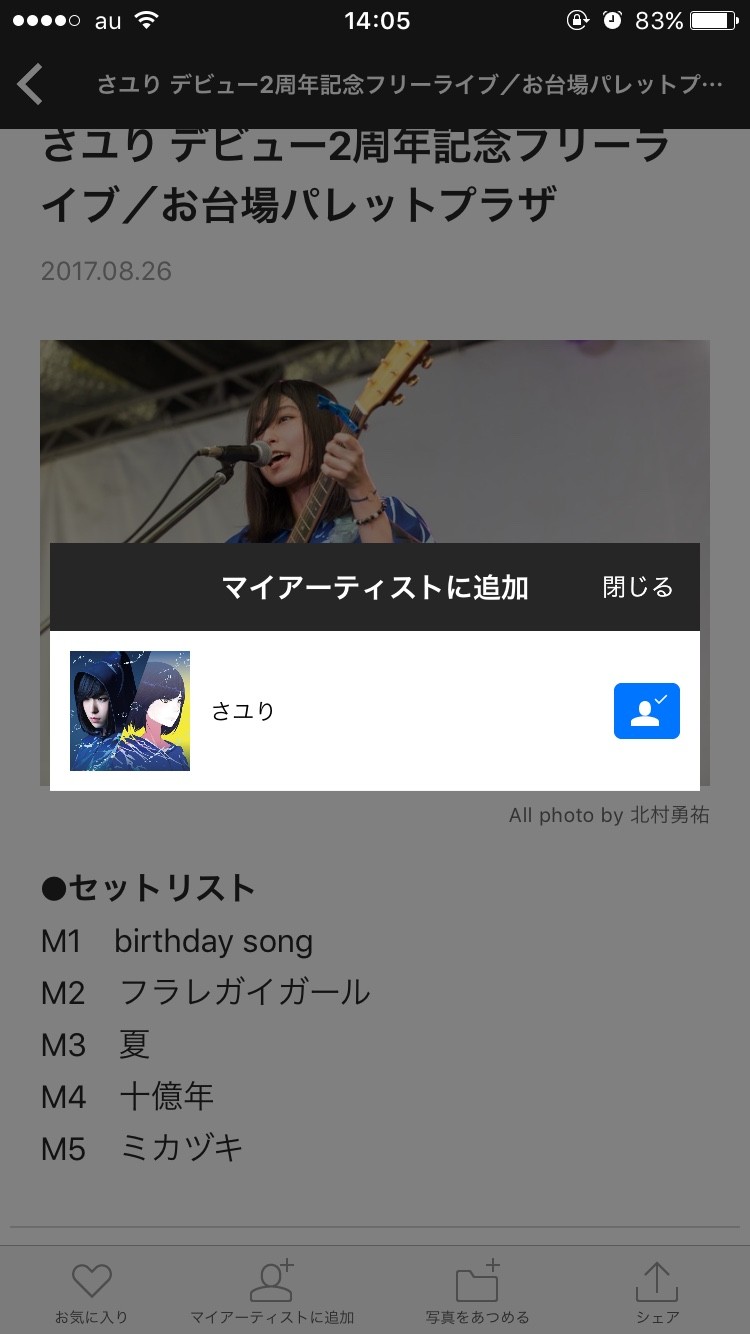Viewport: 750px width, 1334px height.
Task: Toggle the follow button for さユり
Action: pos(646,711)
